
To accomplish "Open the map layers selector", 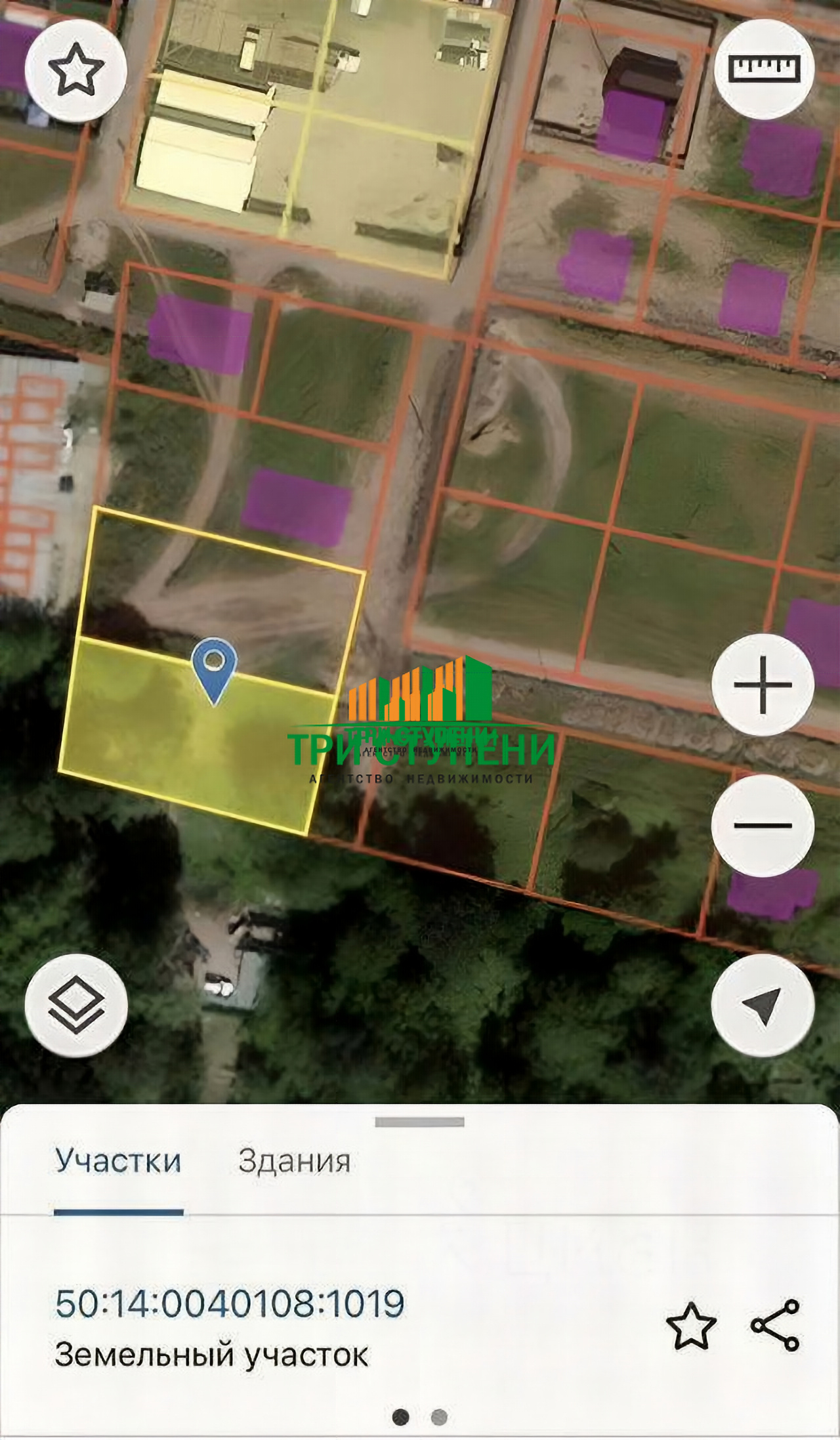I will coord(76,1005).
